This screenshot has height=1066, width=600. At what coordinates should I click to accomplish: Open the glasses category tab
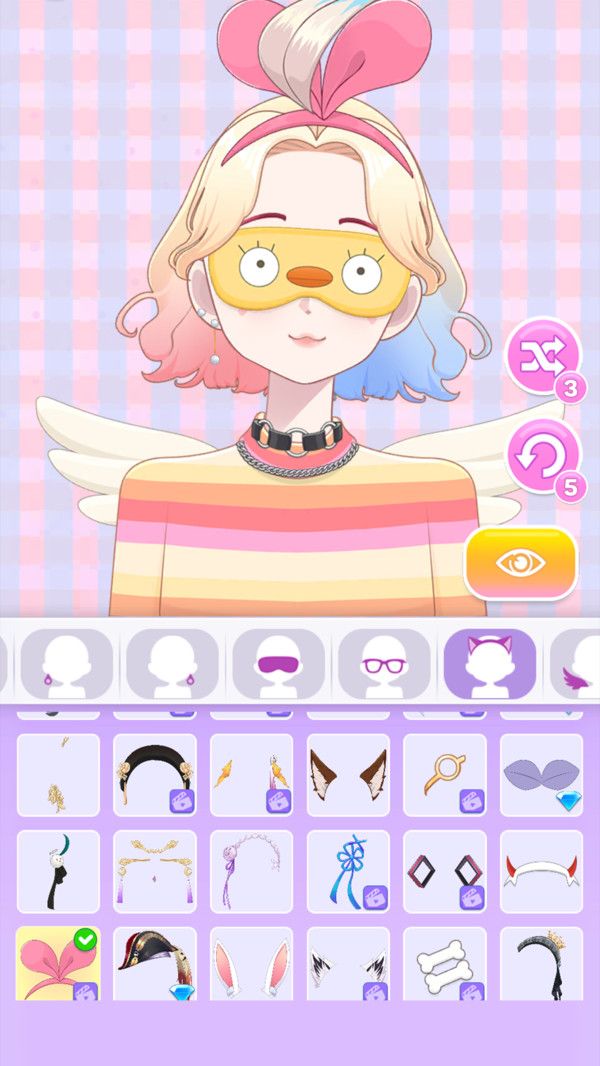tap(384, 663)
